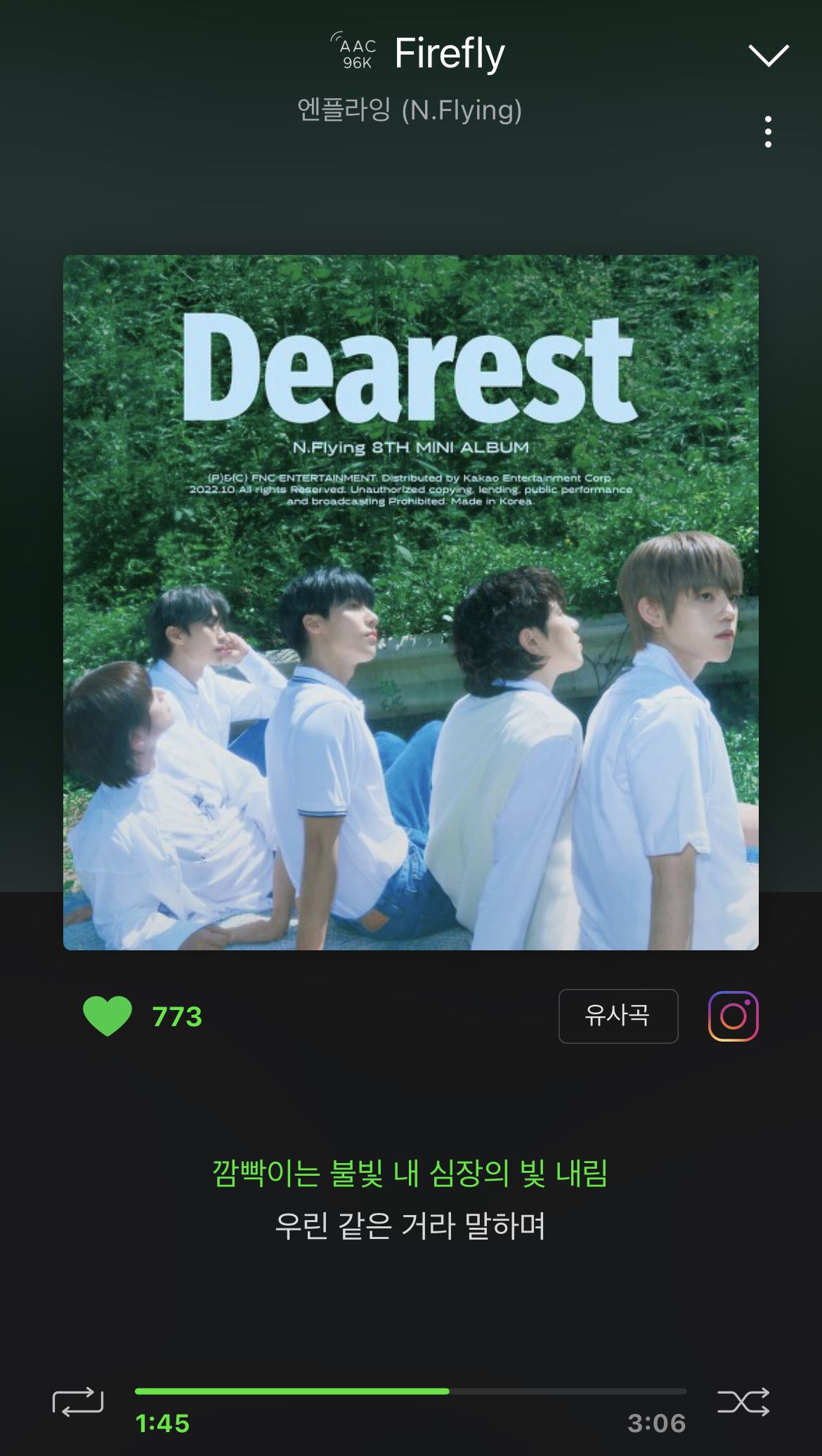Open the artist page for 엔플라잉 (N.Flying)
Image resolution: width=822 pixels, height=1456 pixels.
[410, 110]
